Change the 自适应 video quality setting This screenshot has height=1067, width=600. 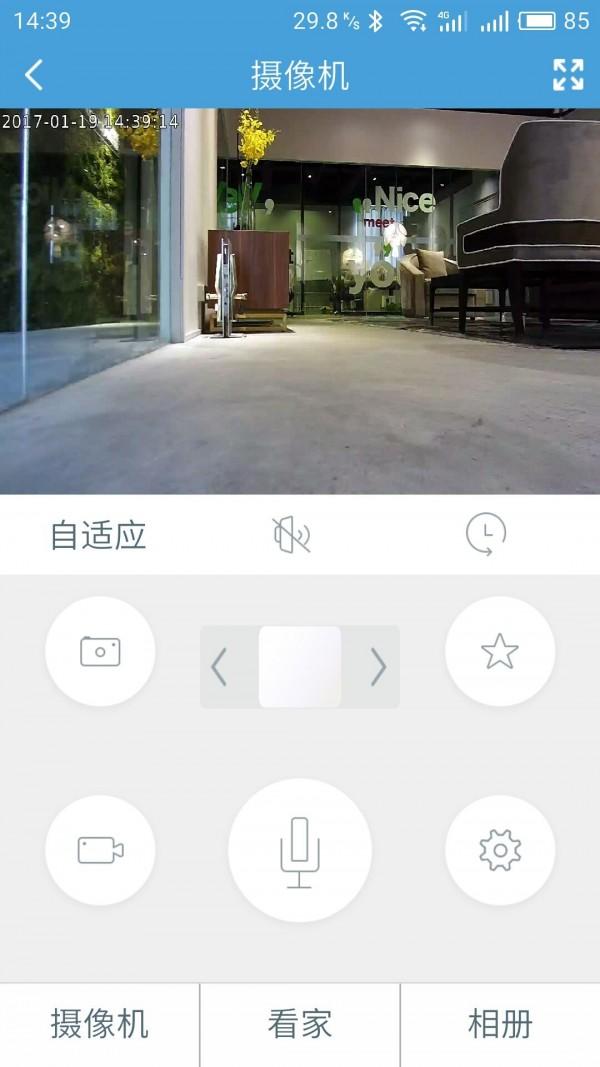[x=98, y=535]
